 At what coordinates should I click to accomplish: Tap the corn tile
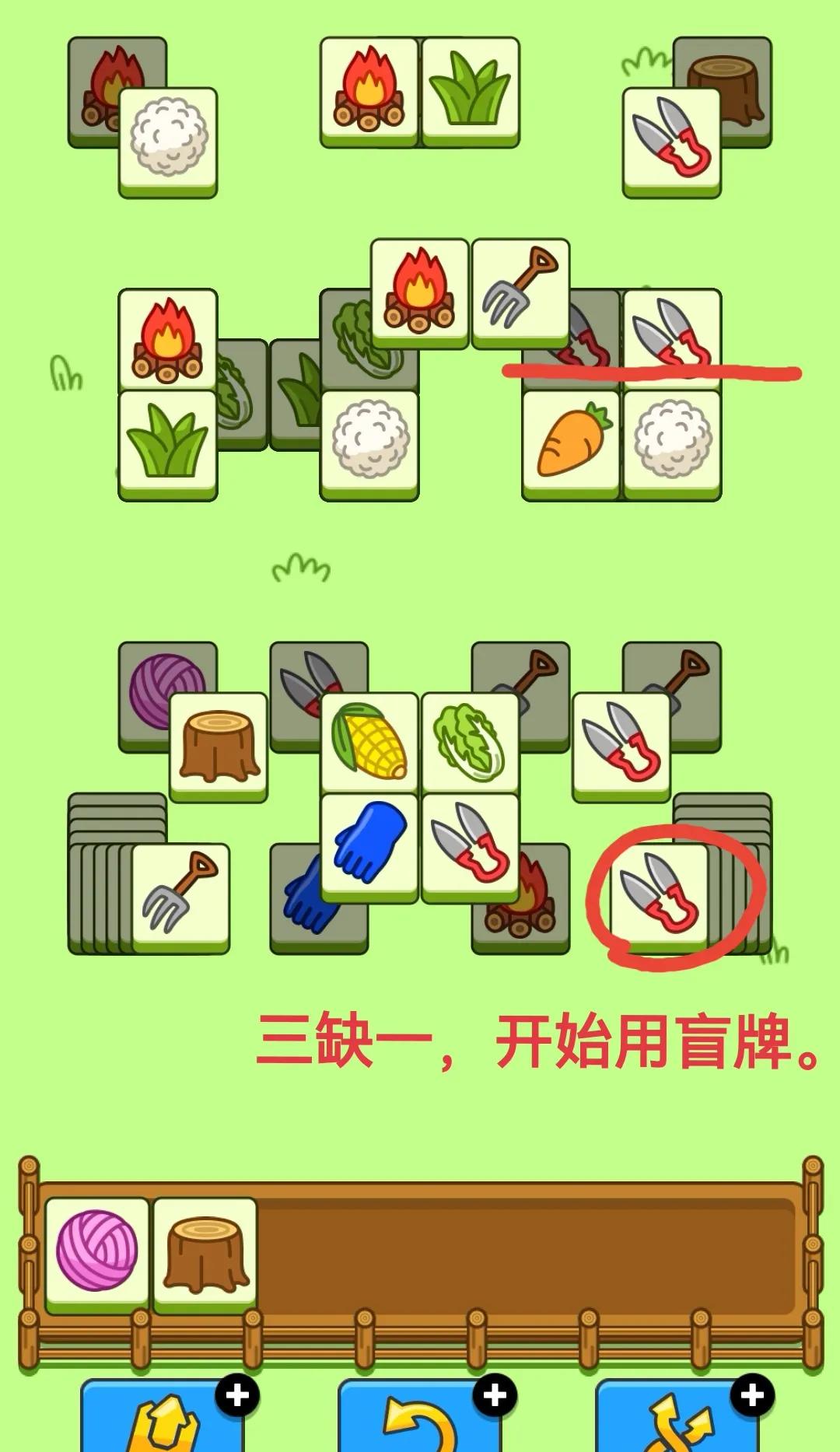click(369, 741)
